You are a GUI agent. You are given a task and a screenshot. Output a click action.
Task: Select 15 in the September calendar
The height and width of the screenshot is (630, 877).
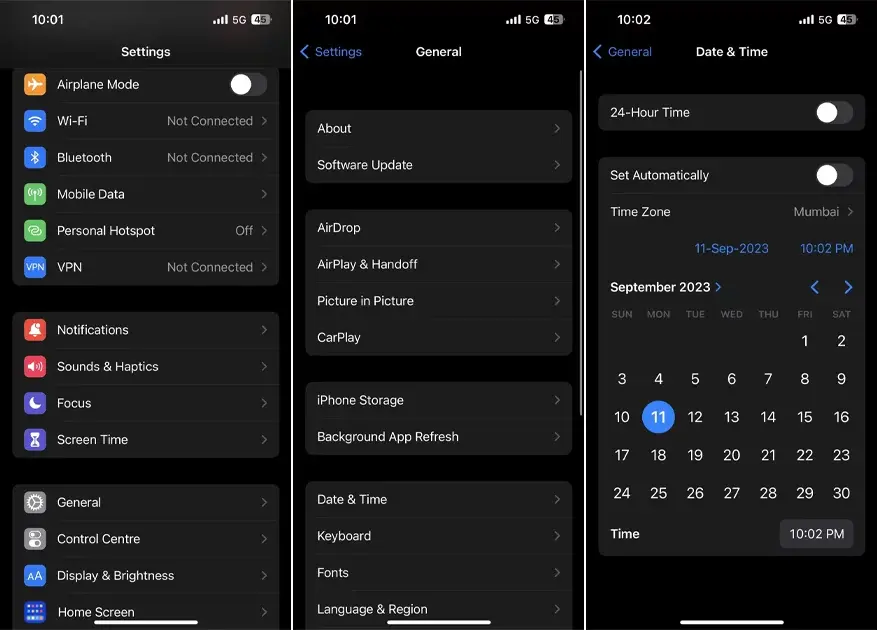tap(805, 417)
